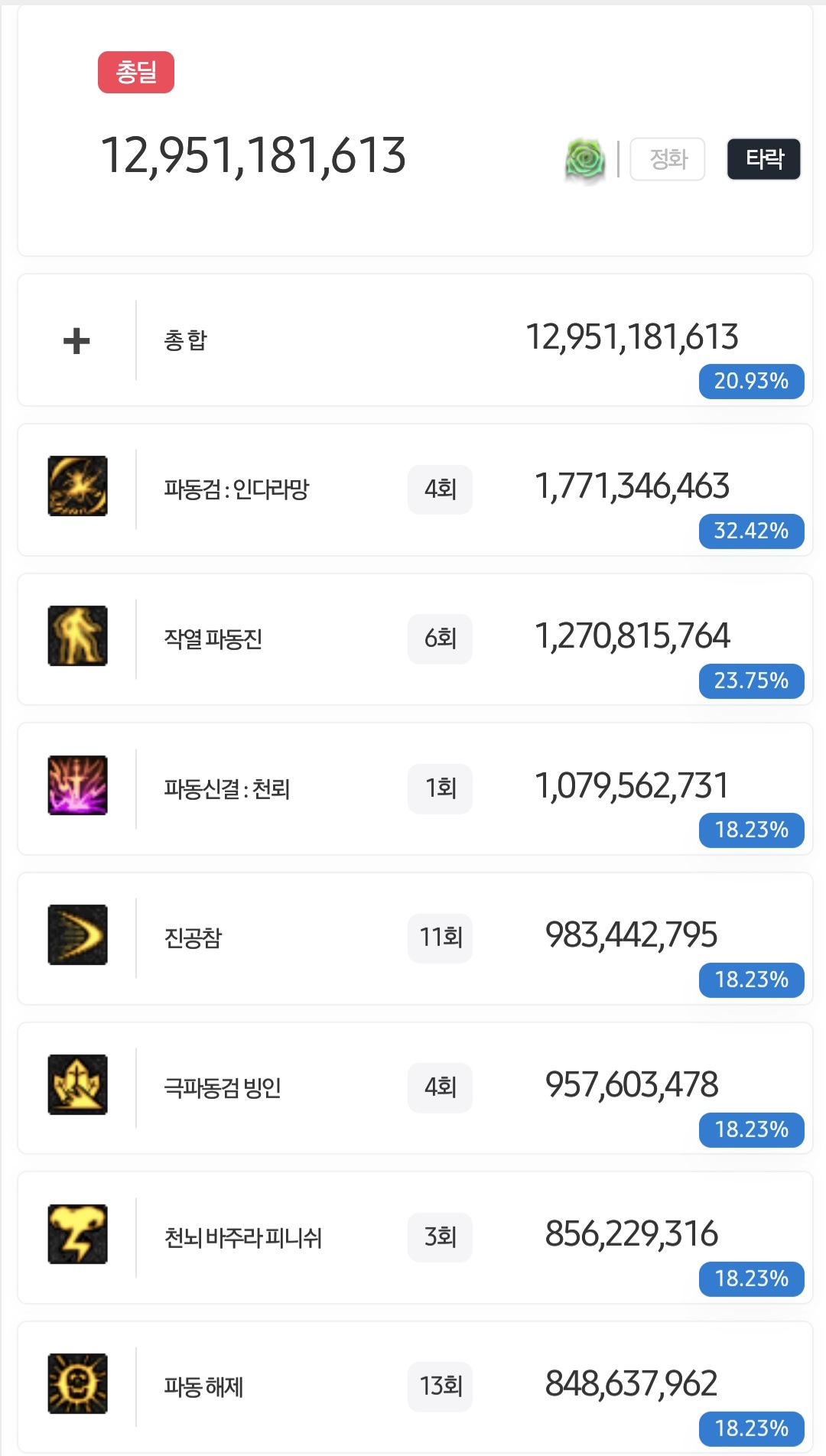The width and height of the screenshot is (826, 1456).
Task: Select the 타락 option
Action: (763, 159)
